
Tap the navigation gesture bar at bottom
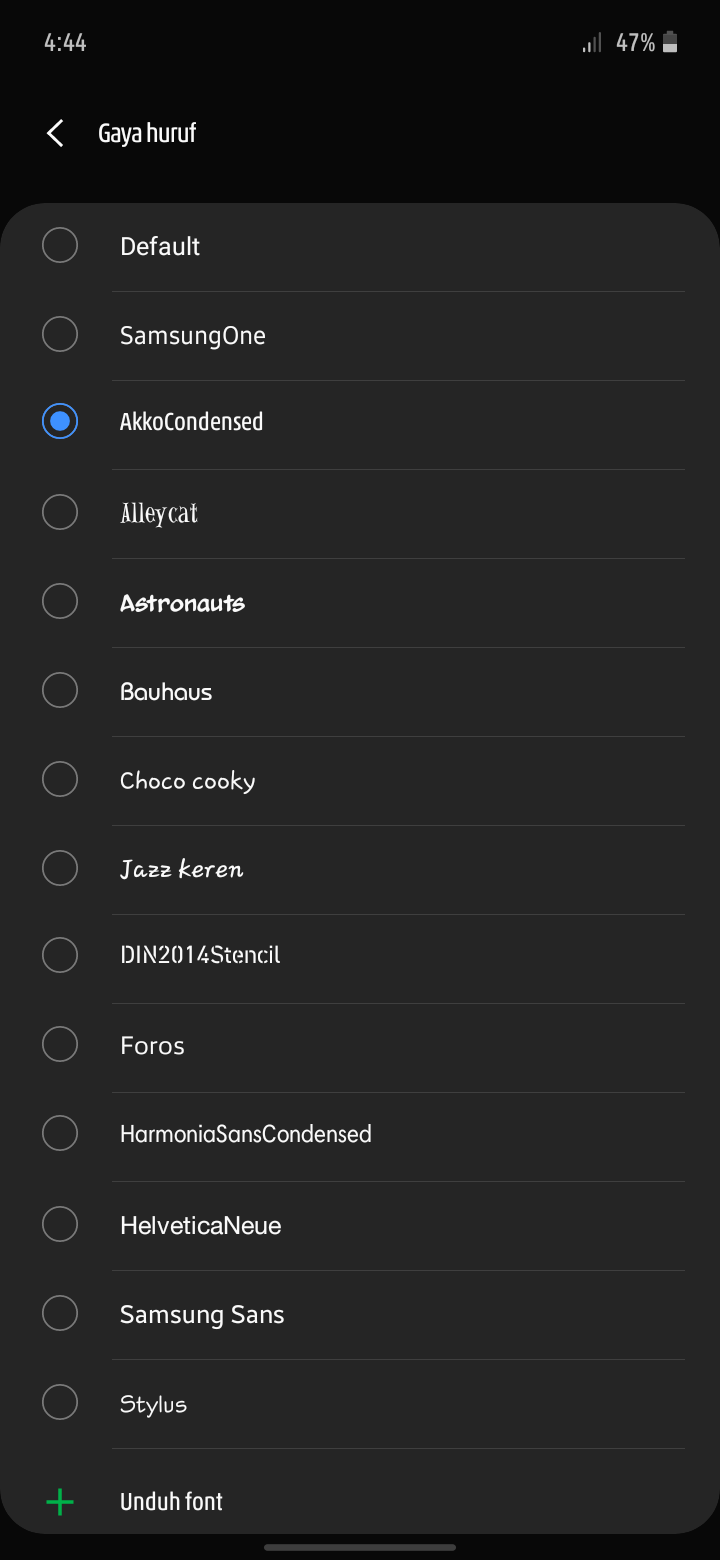(x=360, y=1545)
